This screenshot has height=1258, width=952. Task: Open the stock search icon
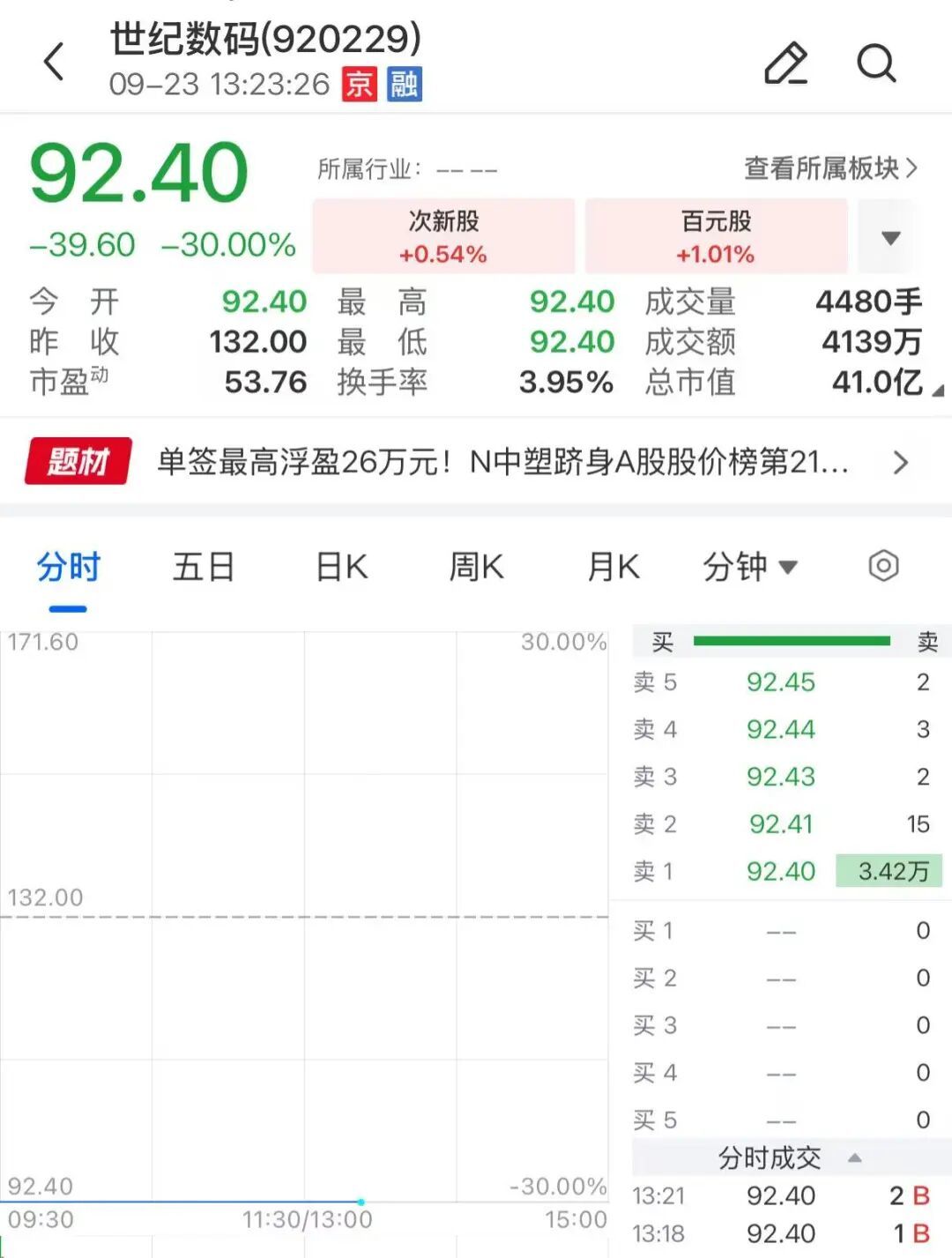pos(876,63)
